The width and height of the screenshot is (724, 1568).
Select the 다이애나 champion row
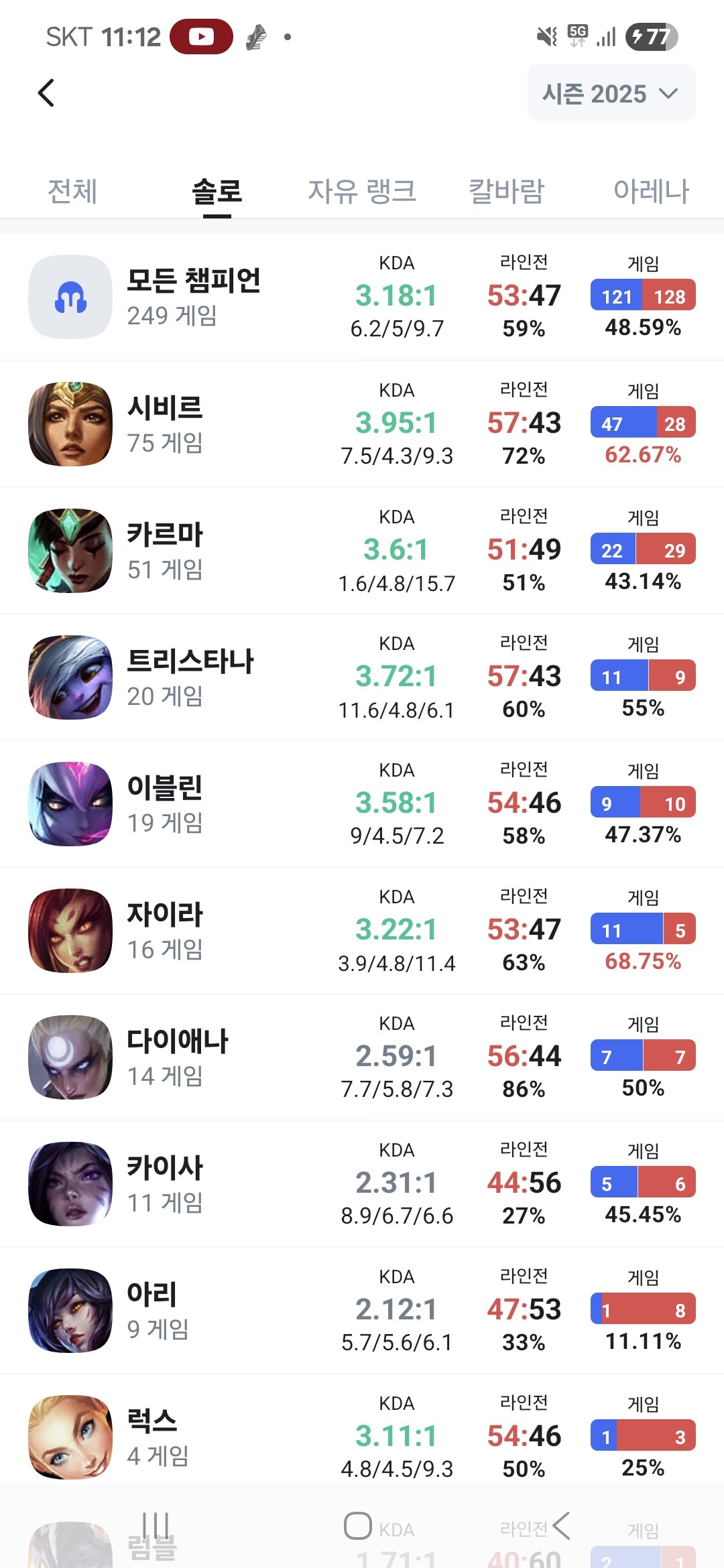coord(362,1057)
